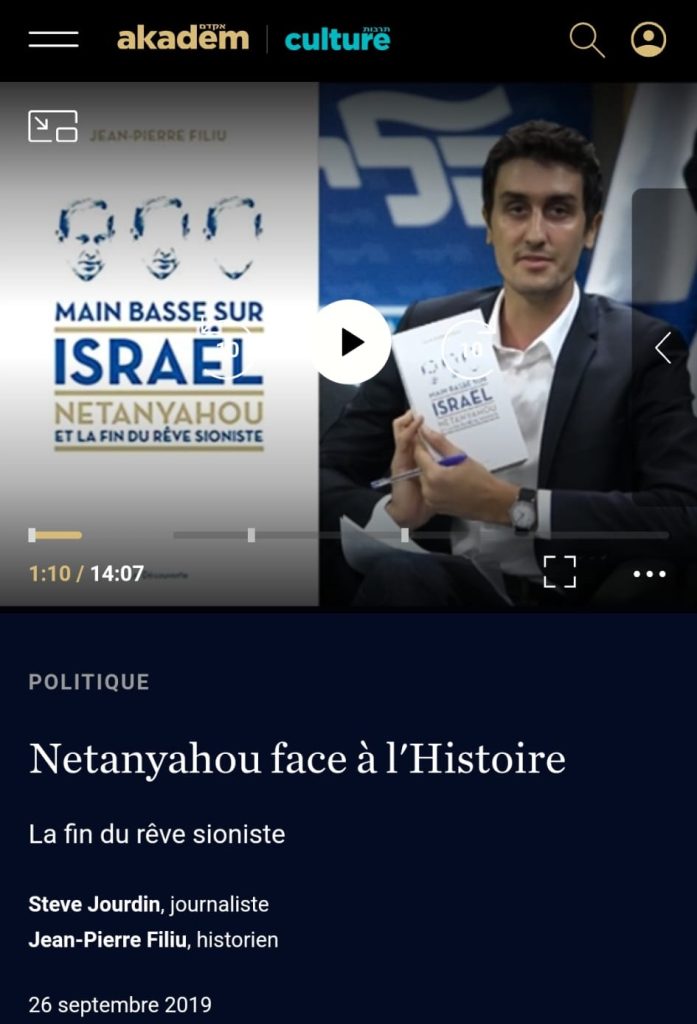697x1024 pixels.
Task: Tap the side panel chevron arrow
Action: coord(663,348)
